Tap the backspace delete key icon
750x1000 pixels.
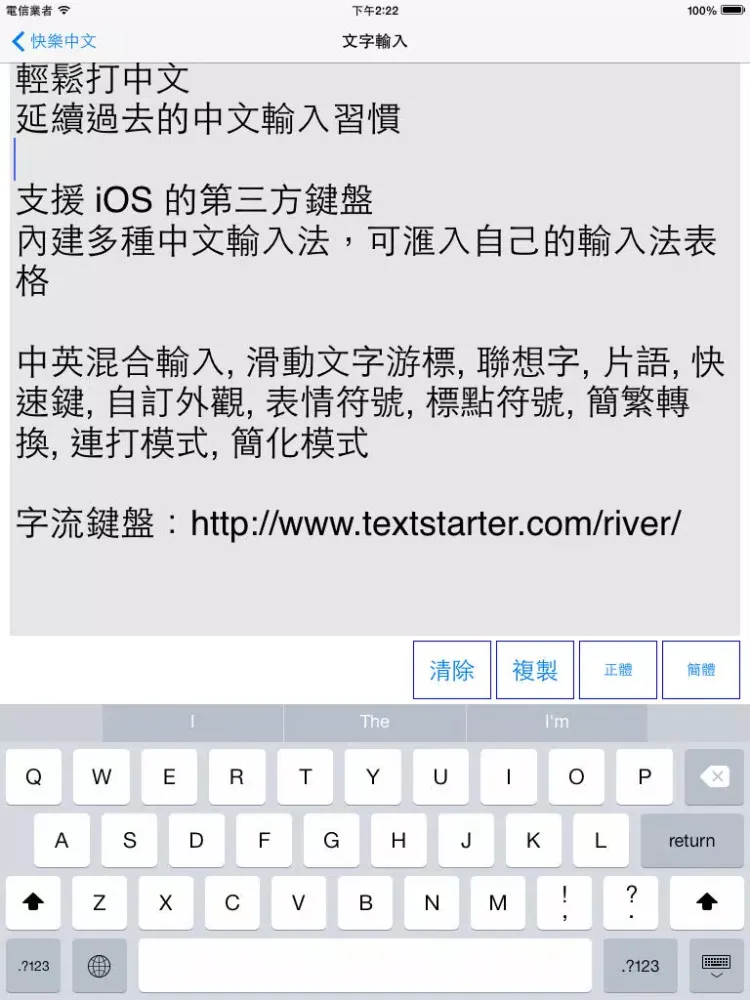tap(713, 777)
